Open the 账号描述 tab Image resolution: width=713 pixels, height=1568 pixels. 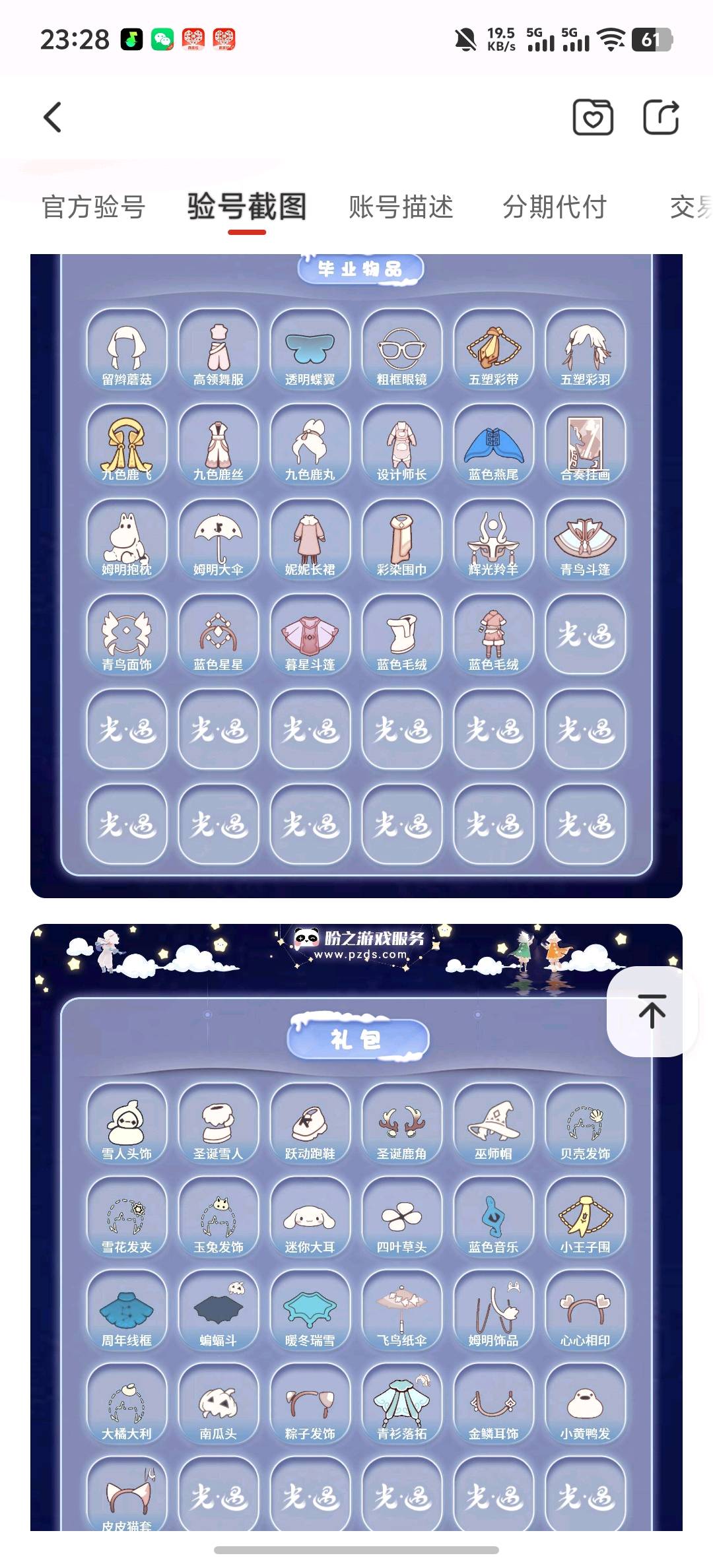coord(401,207)
